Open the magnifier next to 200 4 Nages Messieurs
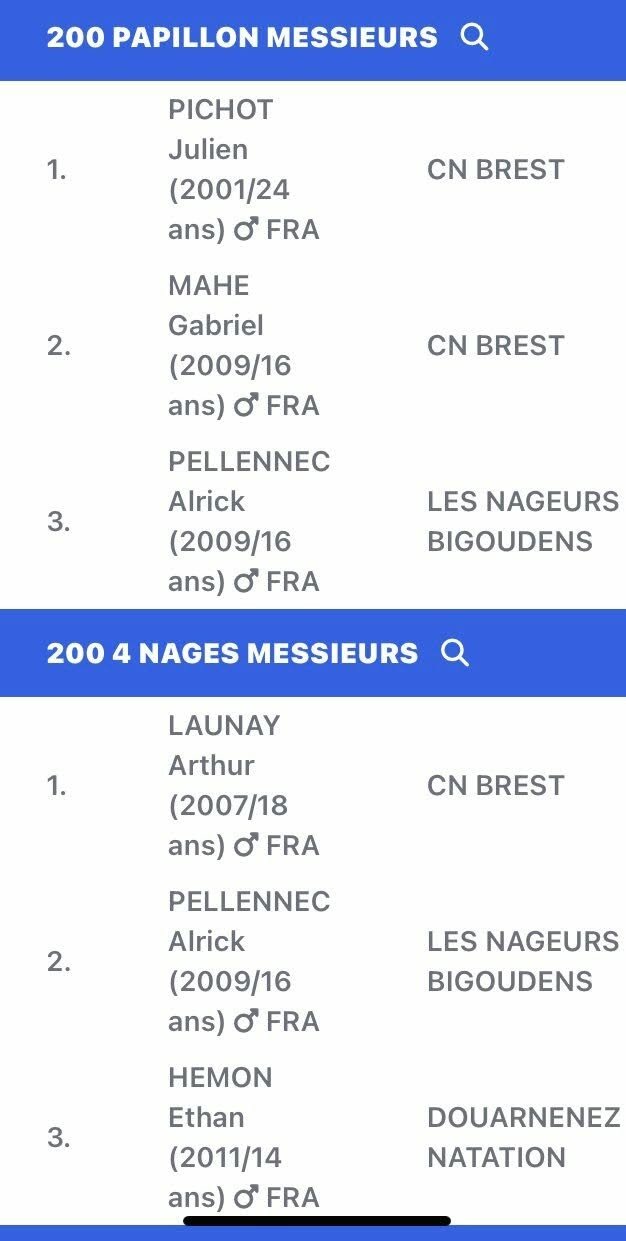This screenshot has width=626, height=1241. 455,653
